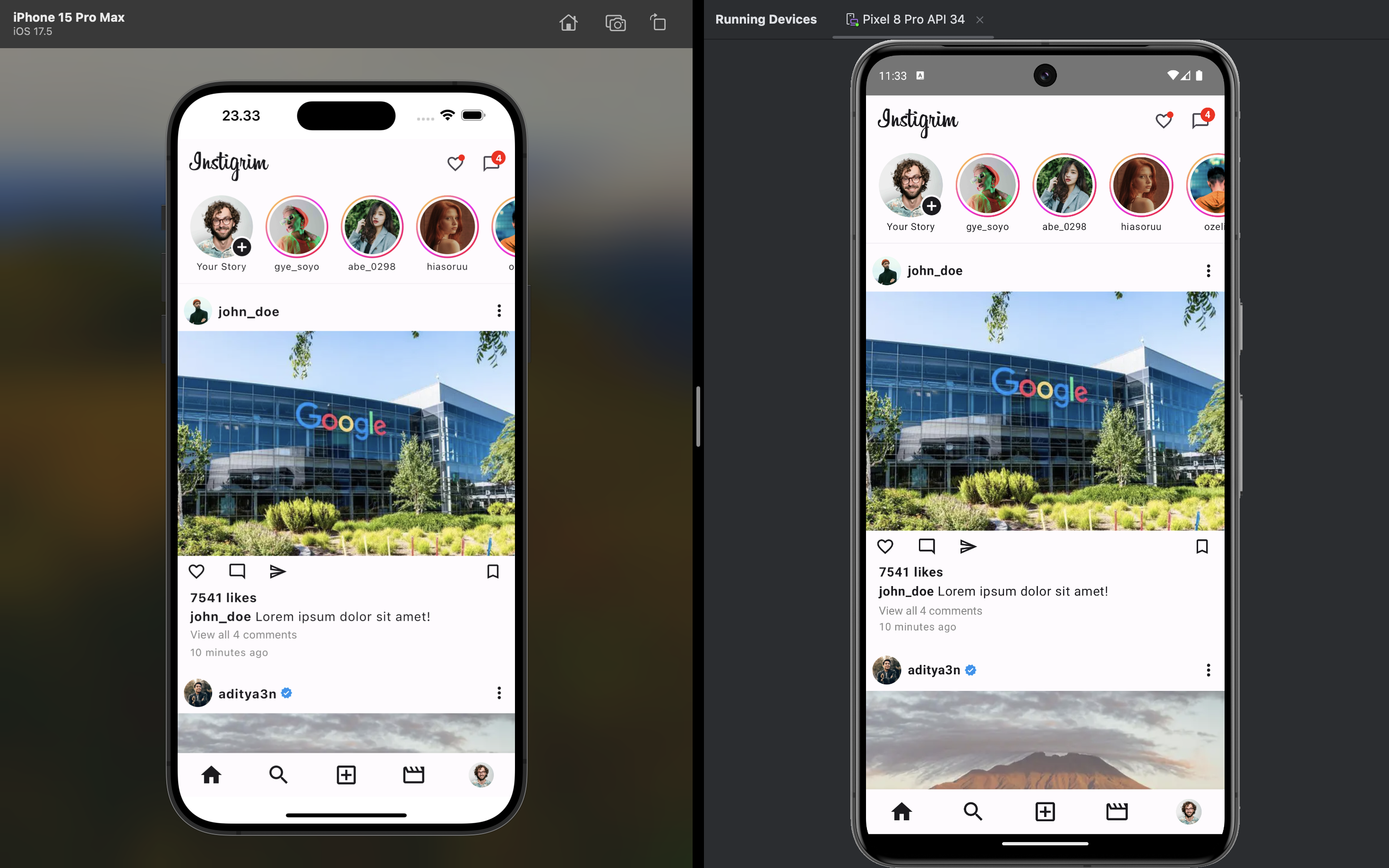This screenshot has width=1389, height=868.
Task: Open hiasoruu's story on the Pixel
Action: (1140, 185)
